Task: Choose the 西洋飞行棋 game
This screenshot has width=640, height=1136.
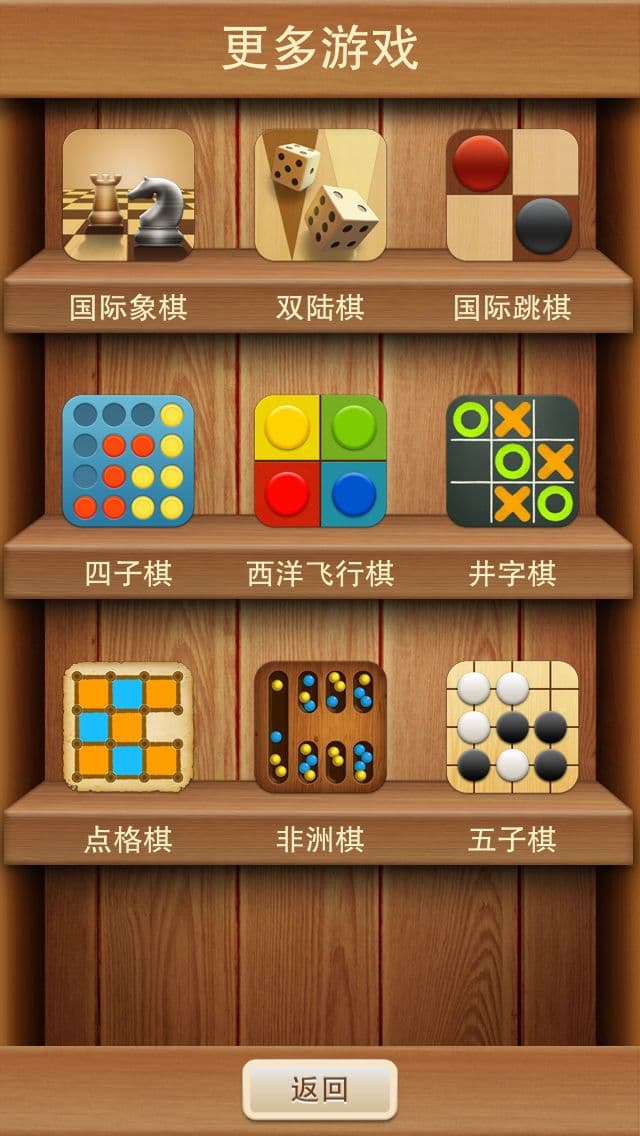Action: [320, 461]
